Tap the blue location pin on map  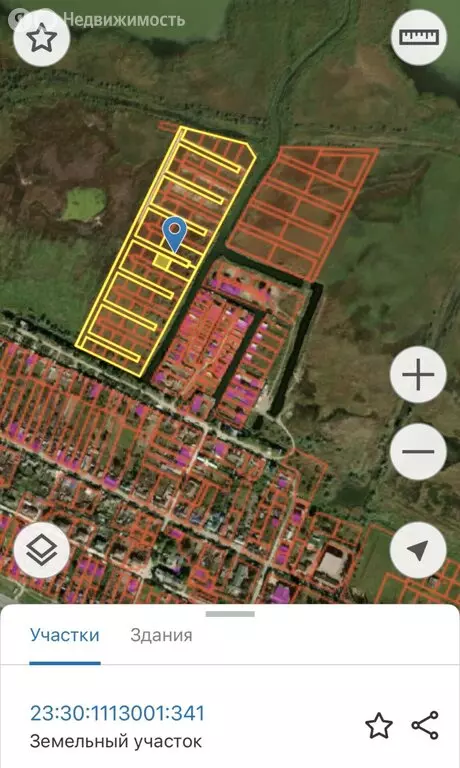[x=174, y=235]
